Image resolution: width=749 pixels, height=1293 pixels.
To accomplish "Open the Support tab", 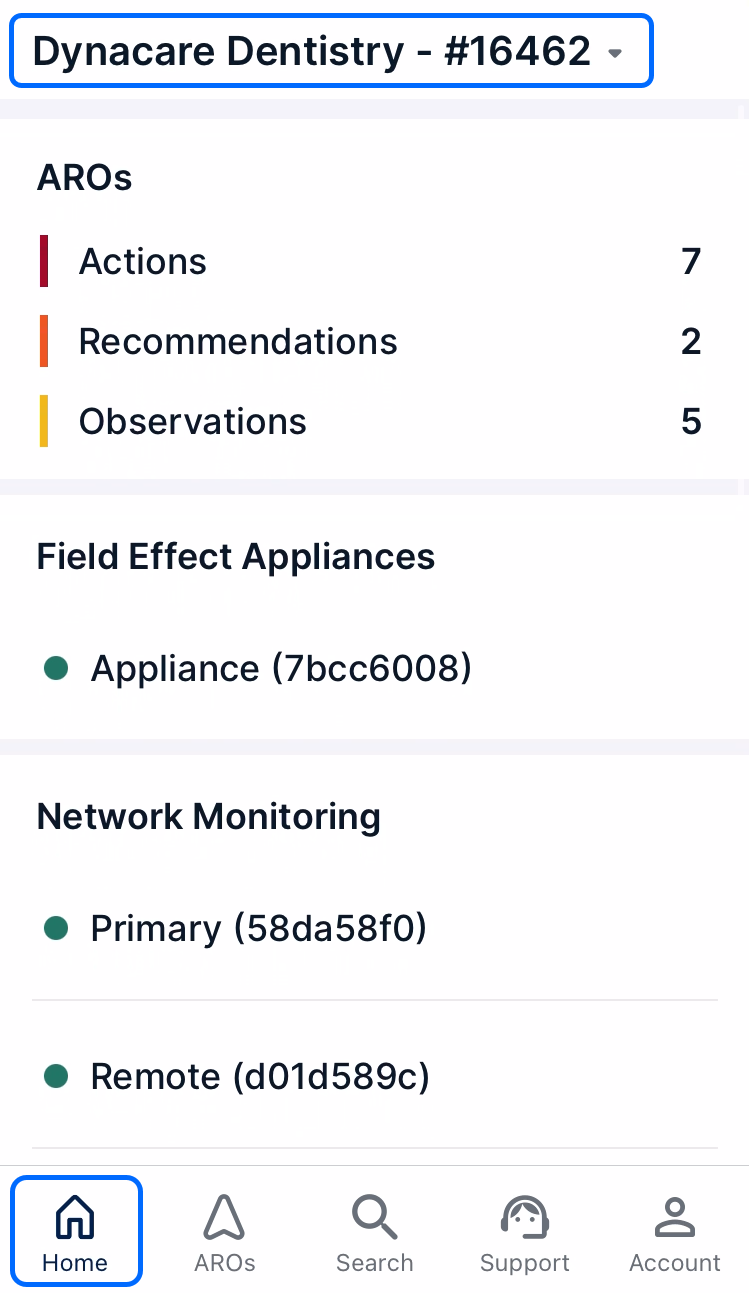I will [x=525, y=1231].
